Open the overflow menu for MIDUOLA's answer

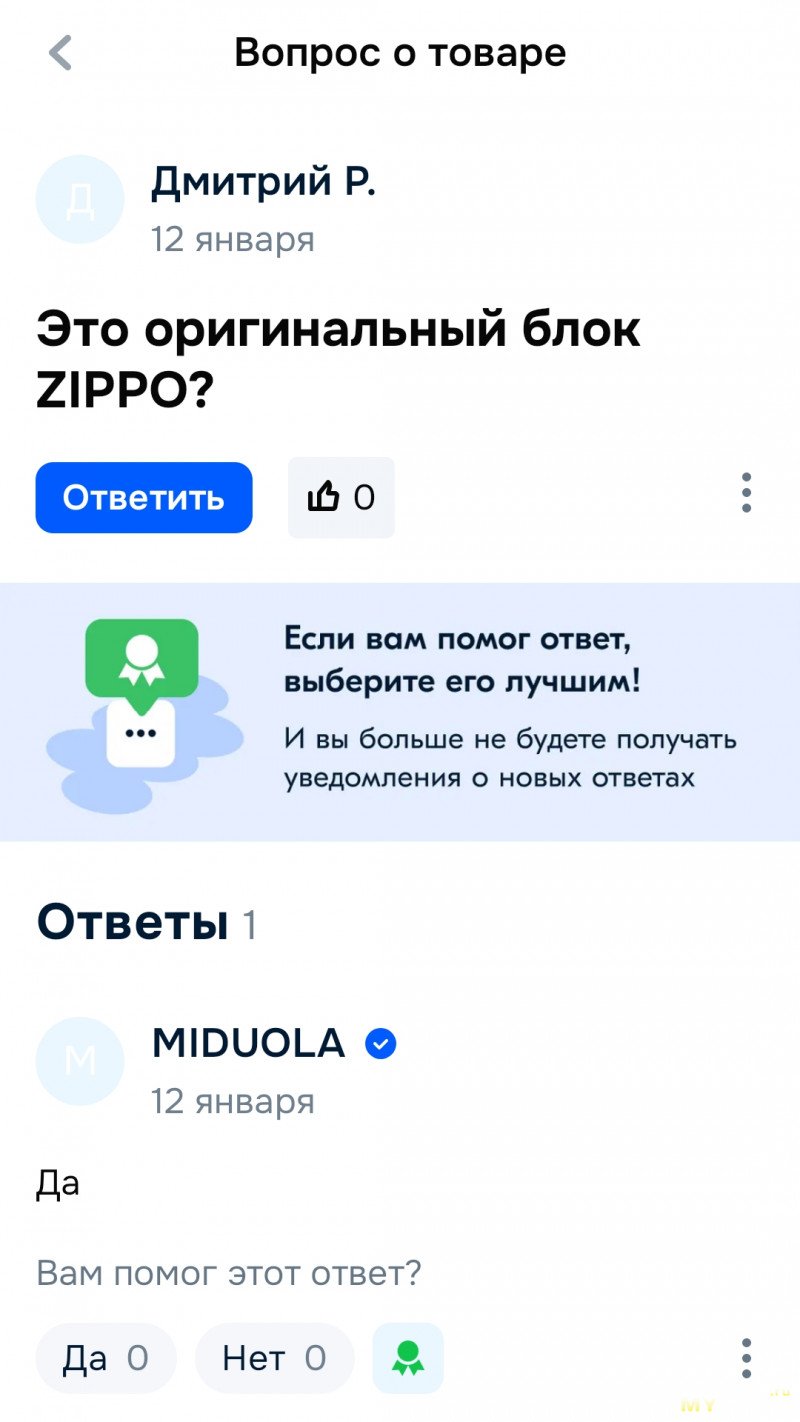(746, 1358)
